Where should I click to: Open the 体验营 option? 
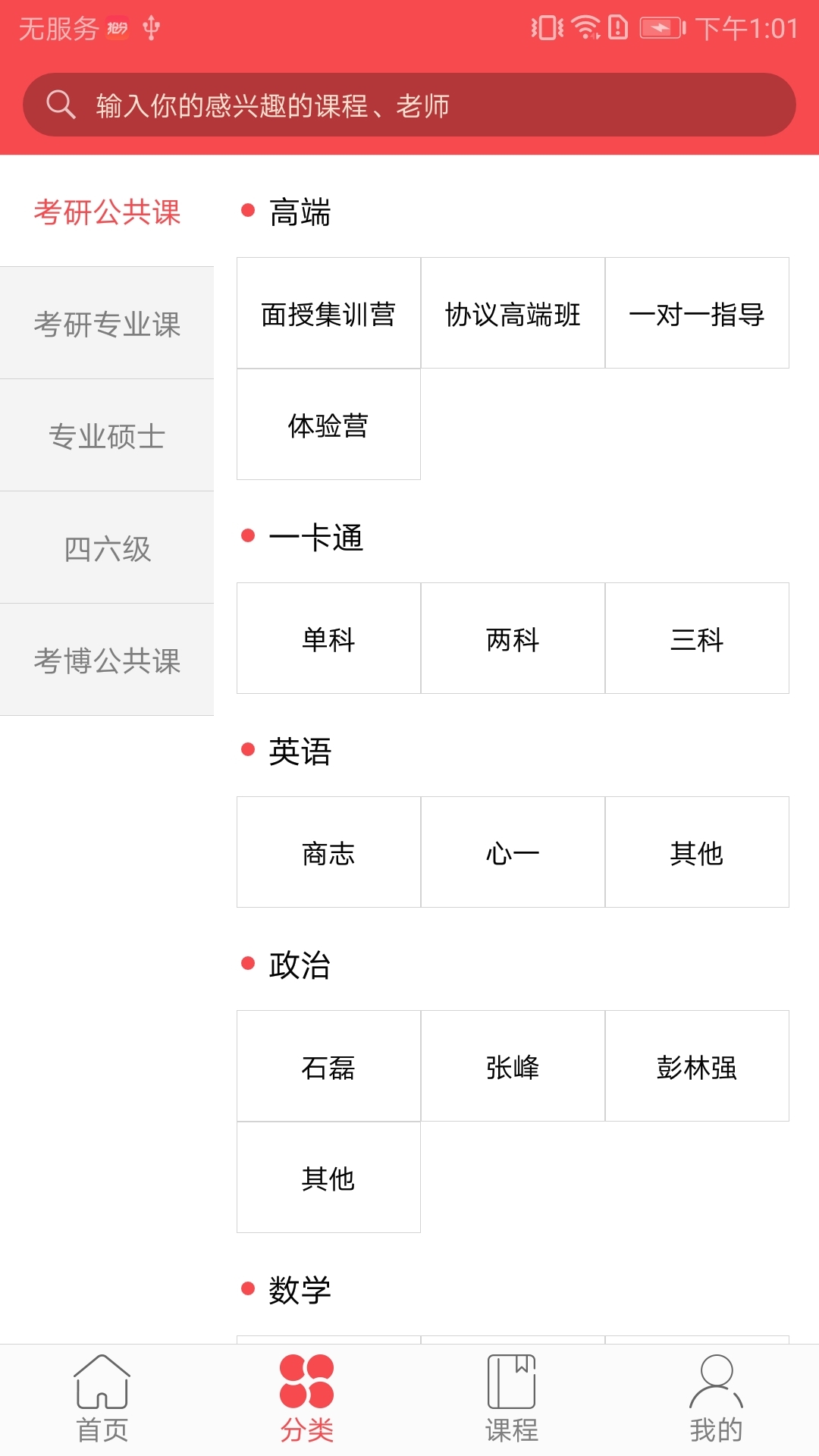(328, 425)
